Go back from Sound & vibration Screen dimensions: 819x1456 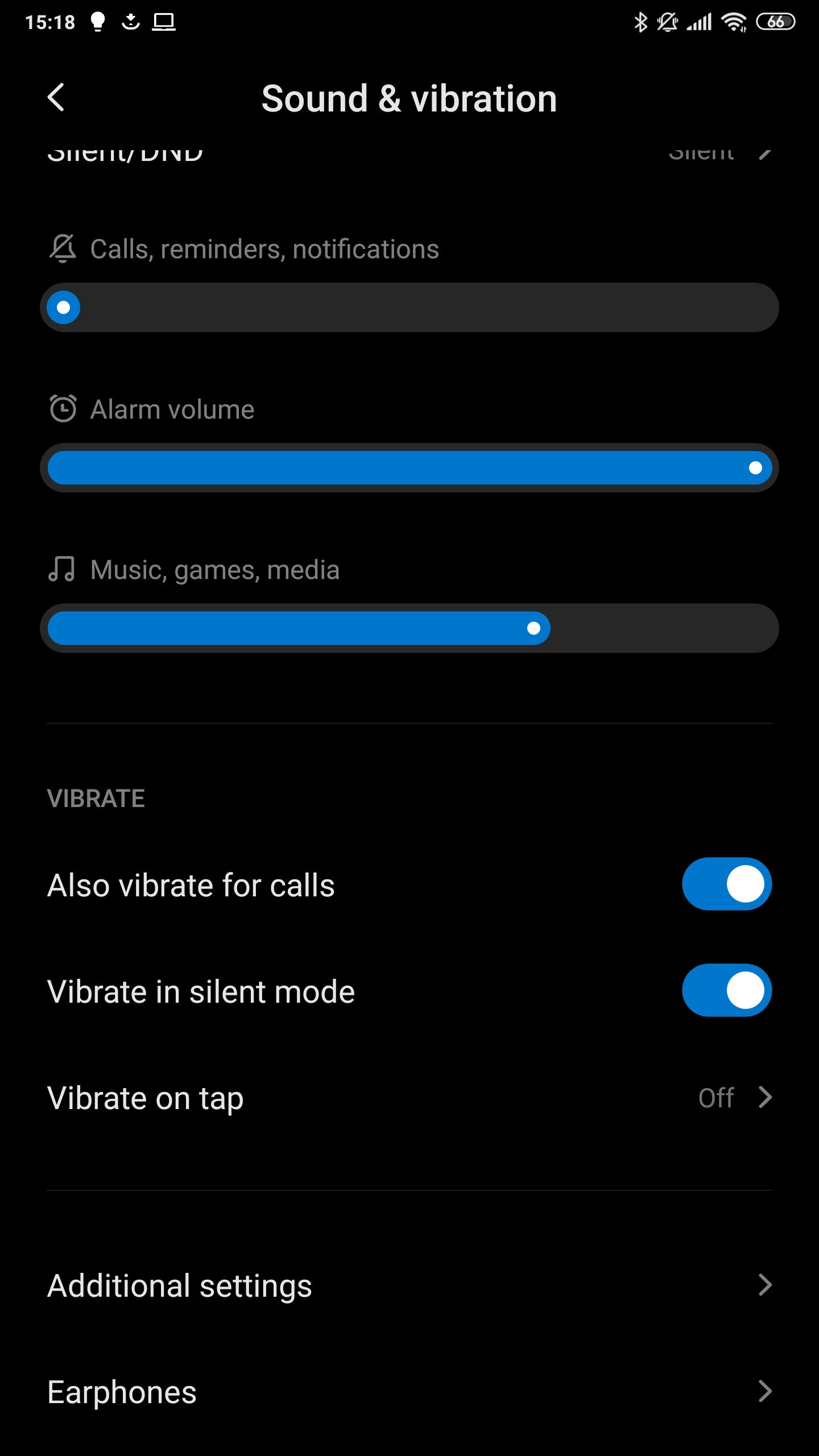point(56,98)
